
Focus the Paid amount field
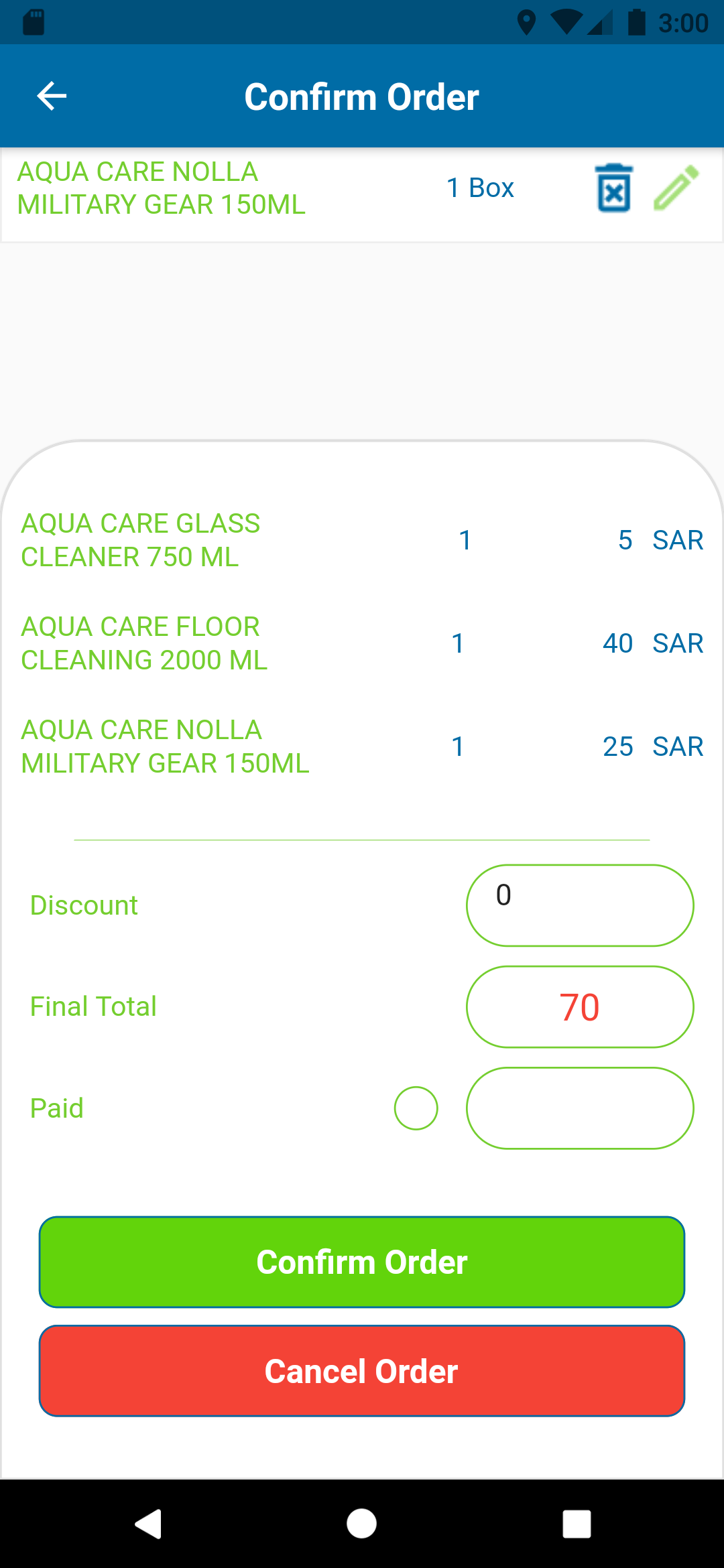coord(580,1108)
